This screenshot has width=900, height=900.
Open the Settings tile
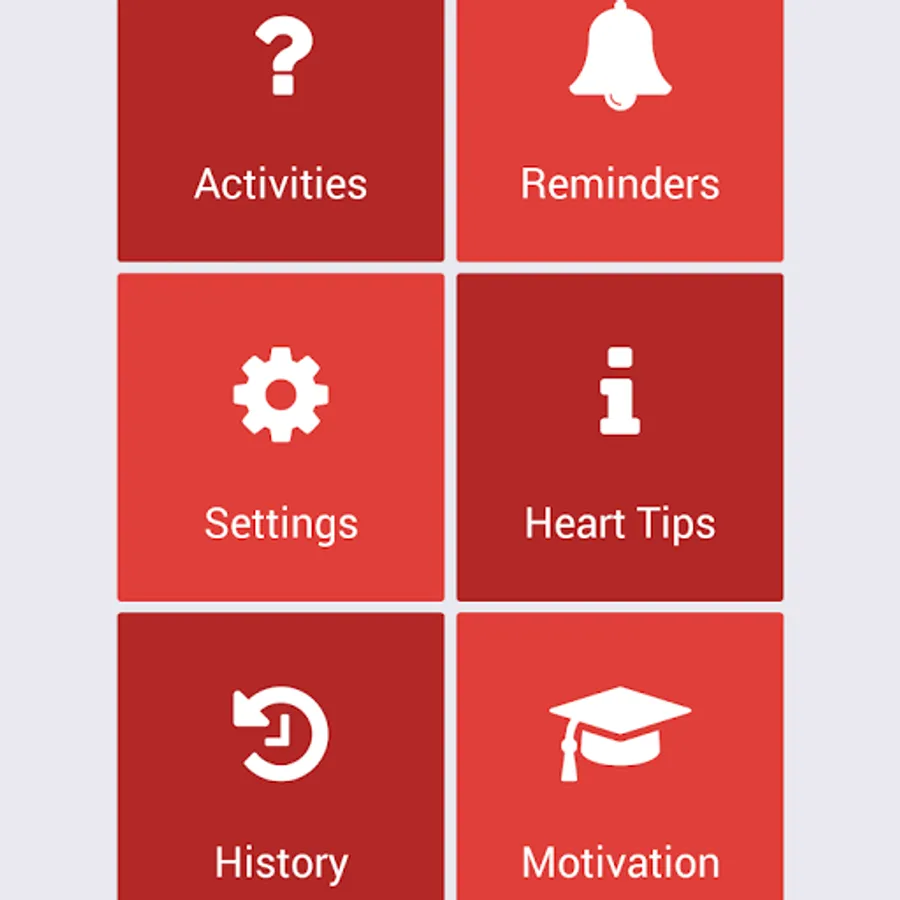coord(280,437)
